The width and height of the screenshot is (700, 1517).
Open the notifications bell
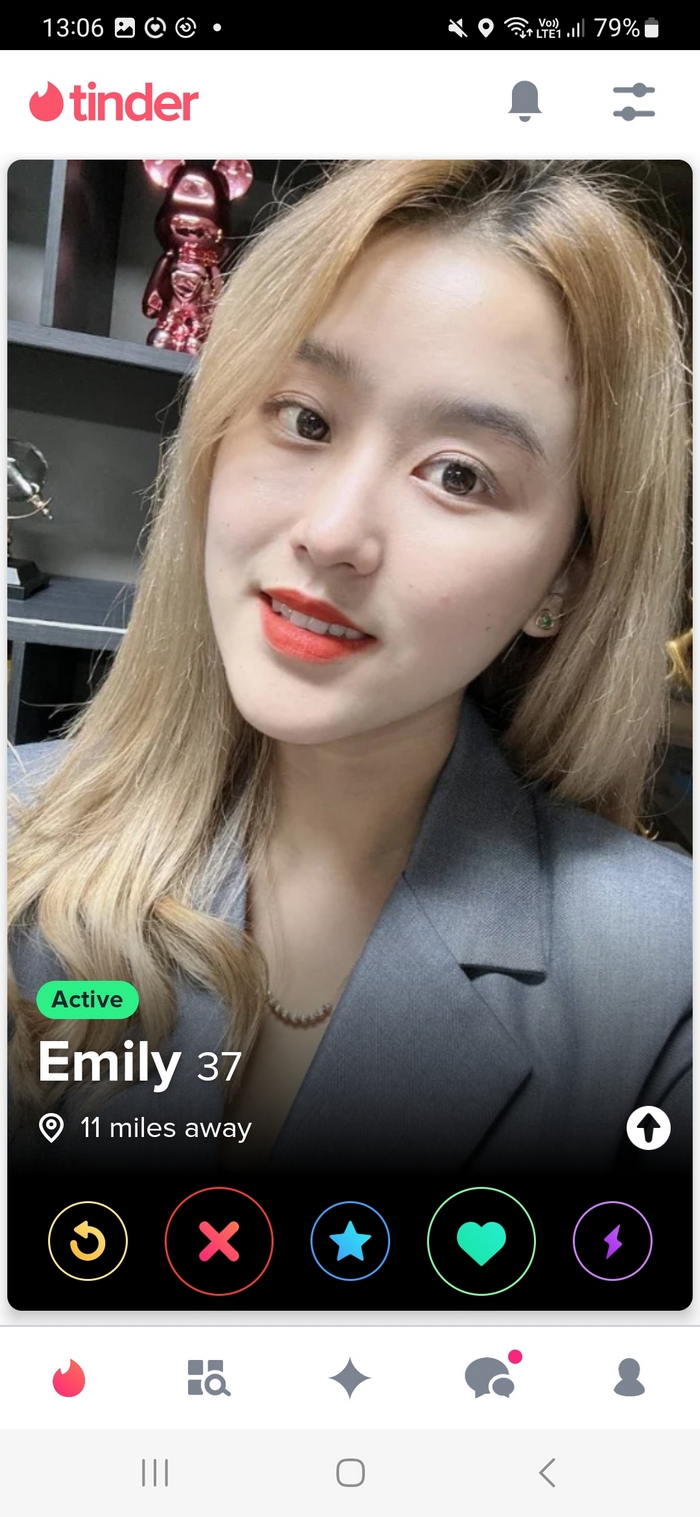(525, 101)
